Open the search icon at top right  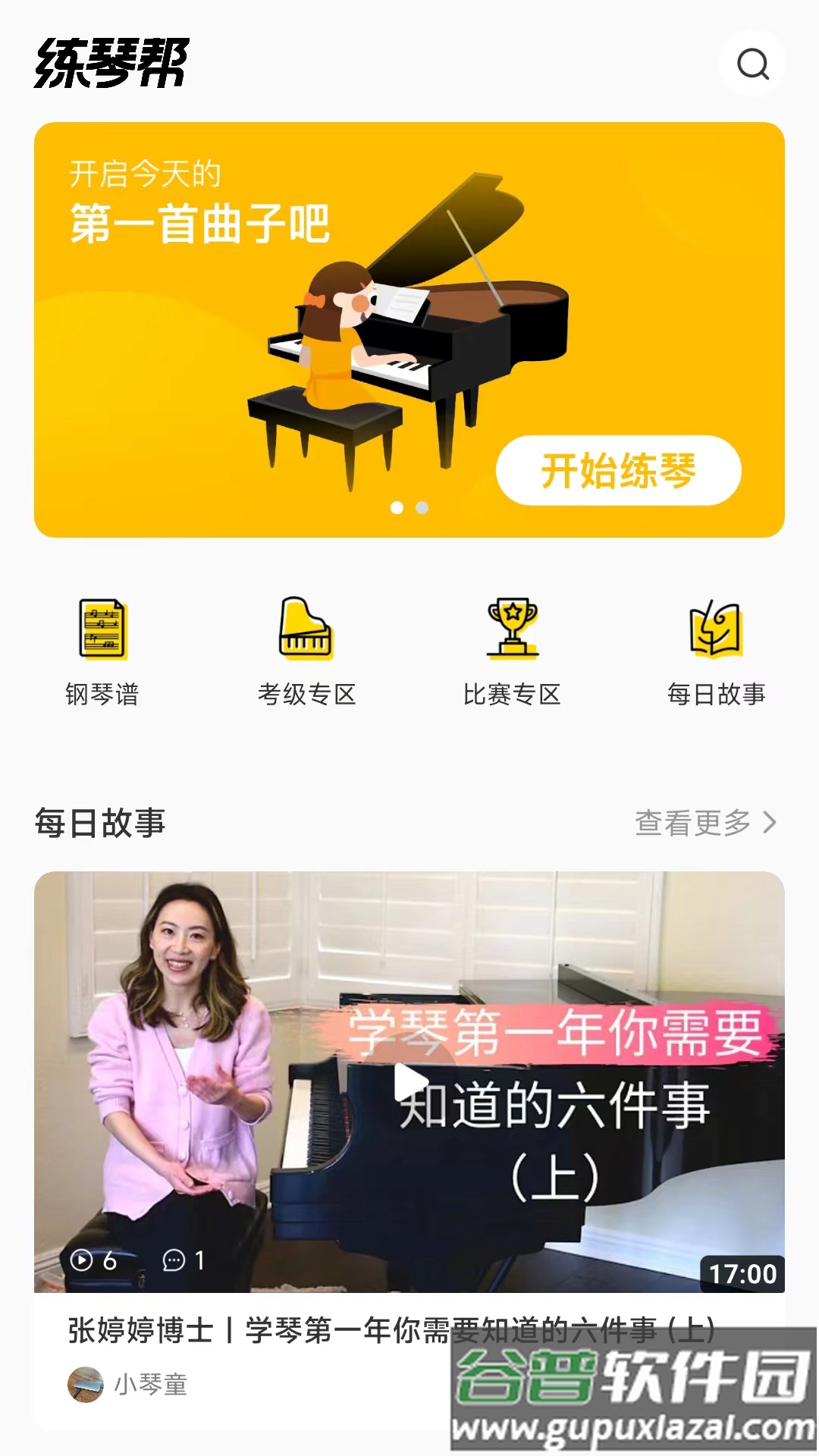coord(753,66)
